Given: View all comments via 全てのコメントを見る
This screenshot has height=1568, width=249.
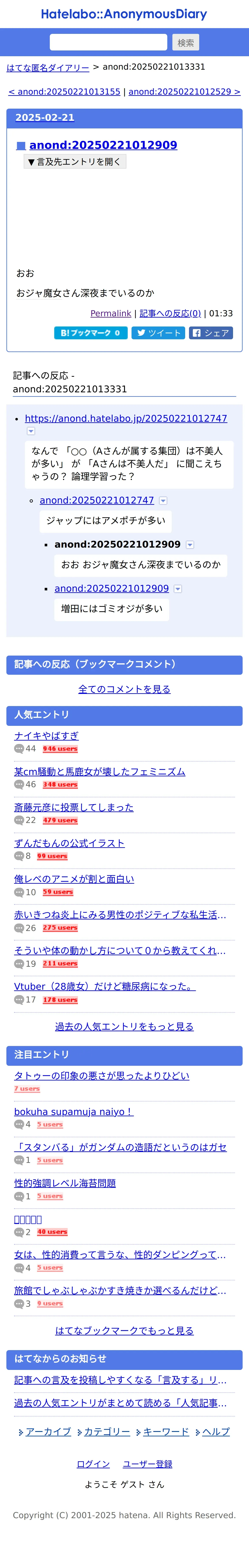Looking at the screenshot, I should pyautogui.click(x=124, y=689).
